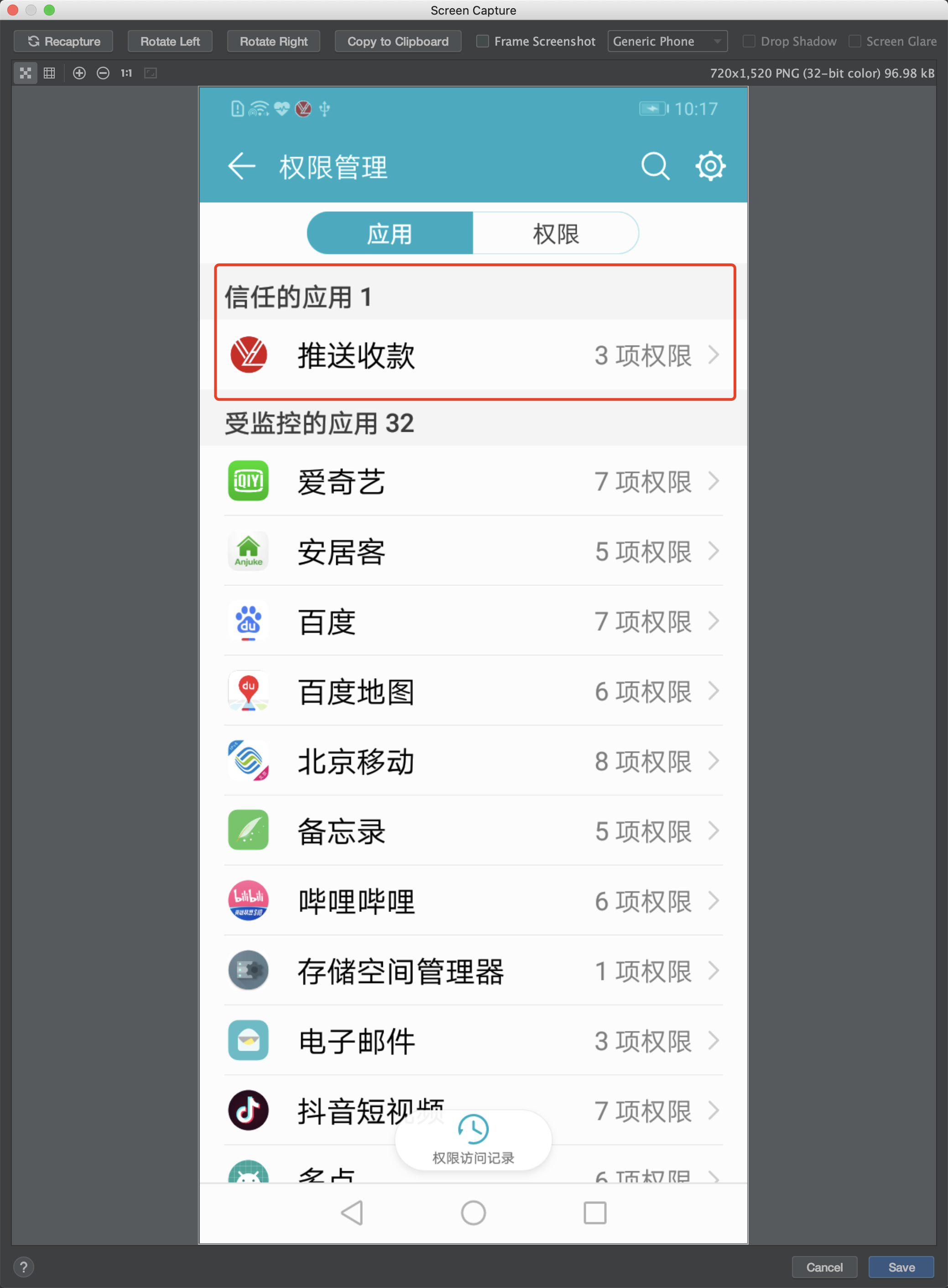The width and height of the screenshot is (948, 1288).
Task: Enable the Frame Screenshot checkbox
Action: [x=483, y=42]
